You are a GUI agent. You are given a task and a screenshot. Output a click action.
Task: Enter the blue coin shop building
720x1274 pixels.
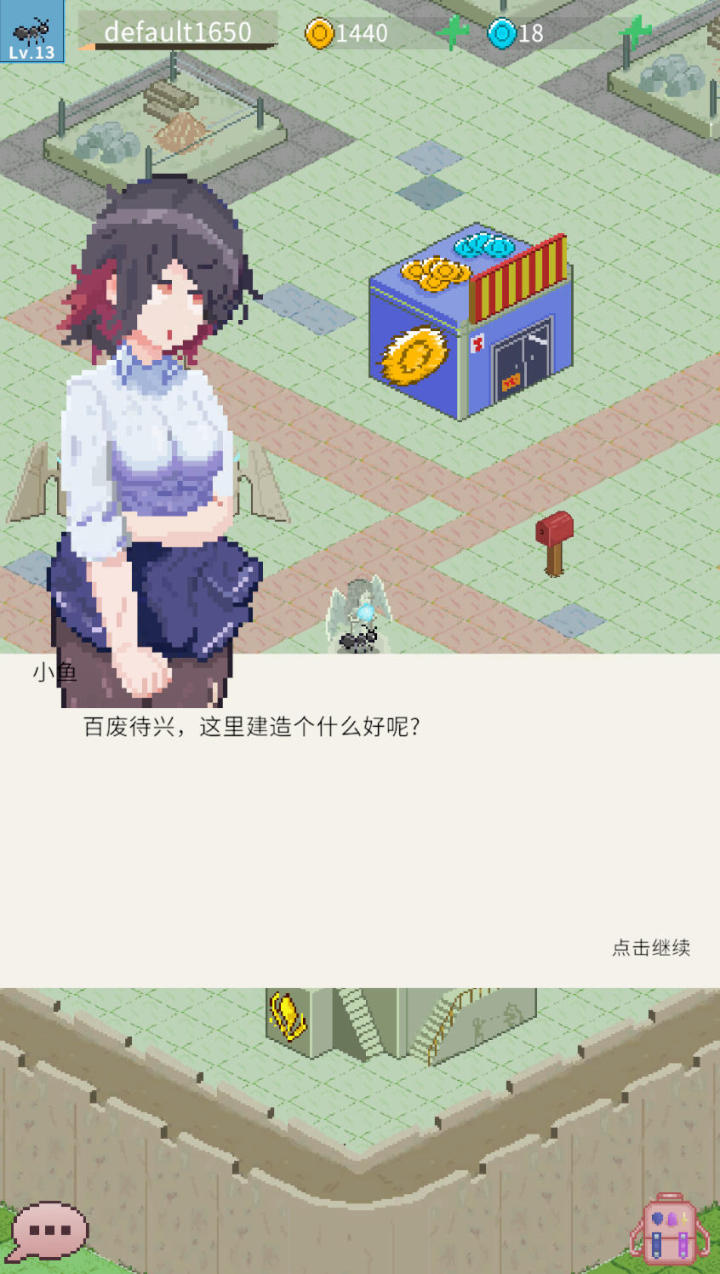pos(470,322)
